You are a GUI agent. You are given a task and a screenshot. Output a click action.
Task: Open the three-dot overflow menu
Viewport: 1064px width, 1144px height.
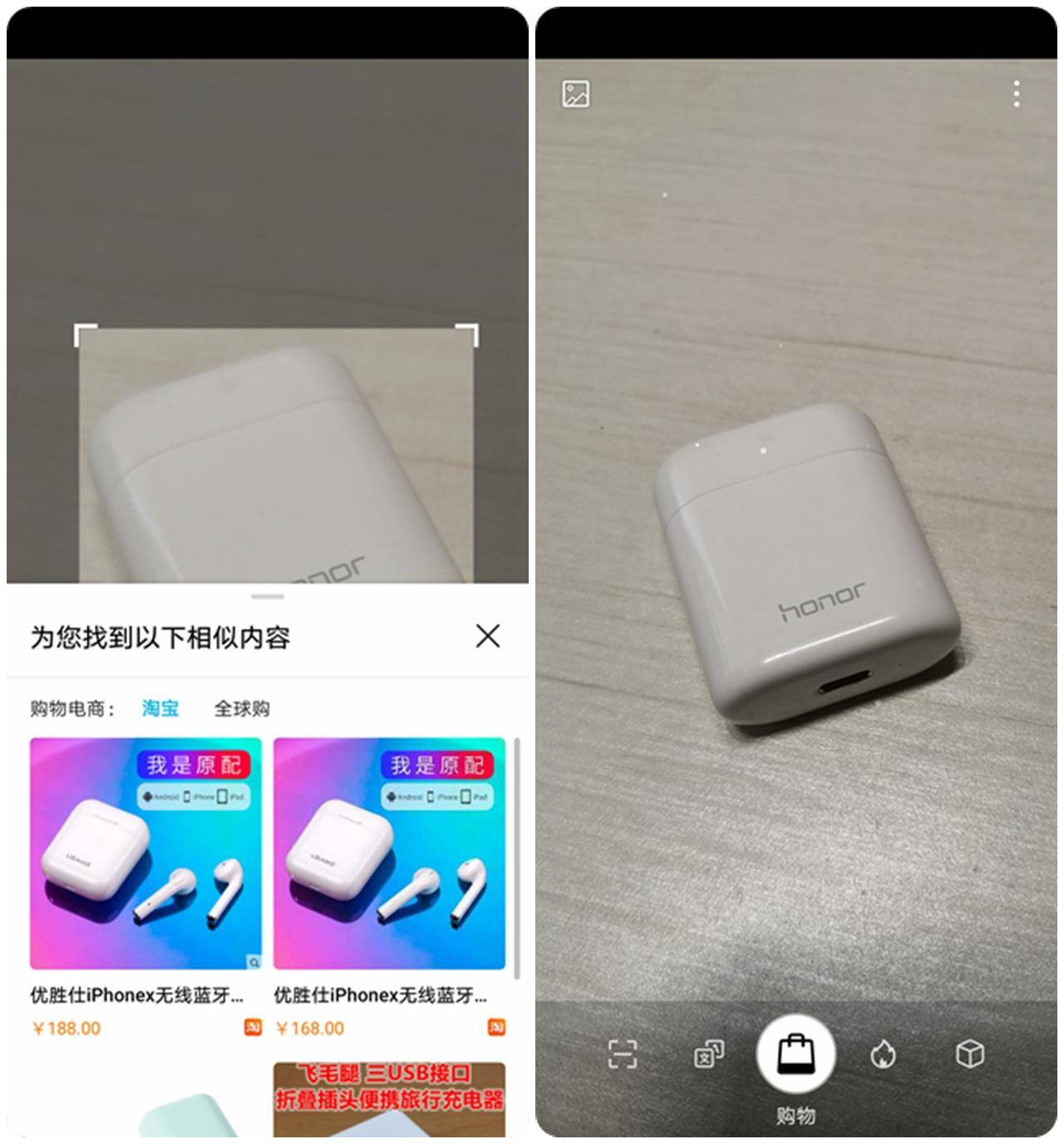click(1016, 95)
